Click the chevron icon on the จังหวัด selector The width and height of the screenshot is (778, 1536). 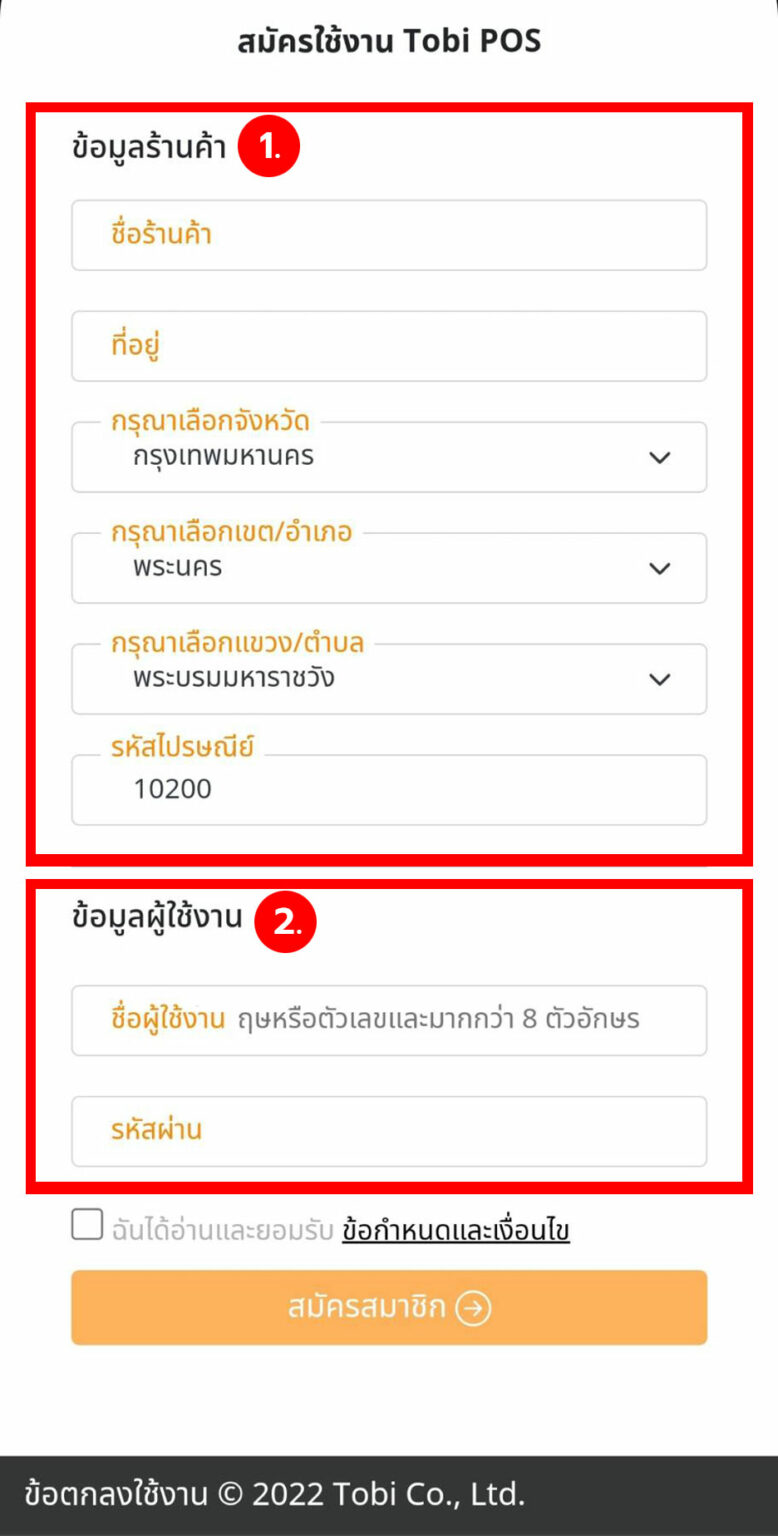pos(659,458)
